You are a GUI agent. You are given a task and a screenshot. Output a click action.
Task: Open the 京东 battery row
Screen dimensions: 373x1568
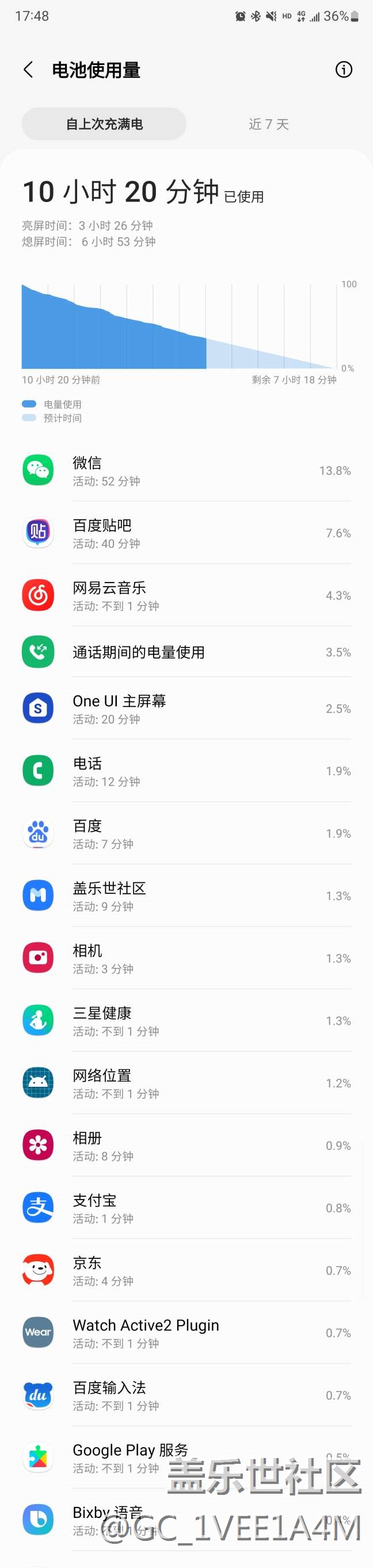186,1270
